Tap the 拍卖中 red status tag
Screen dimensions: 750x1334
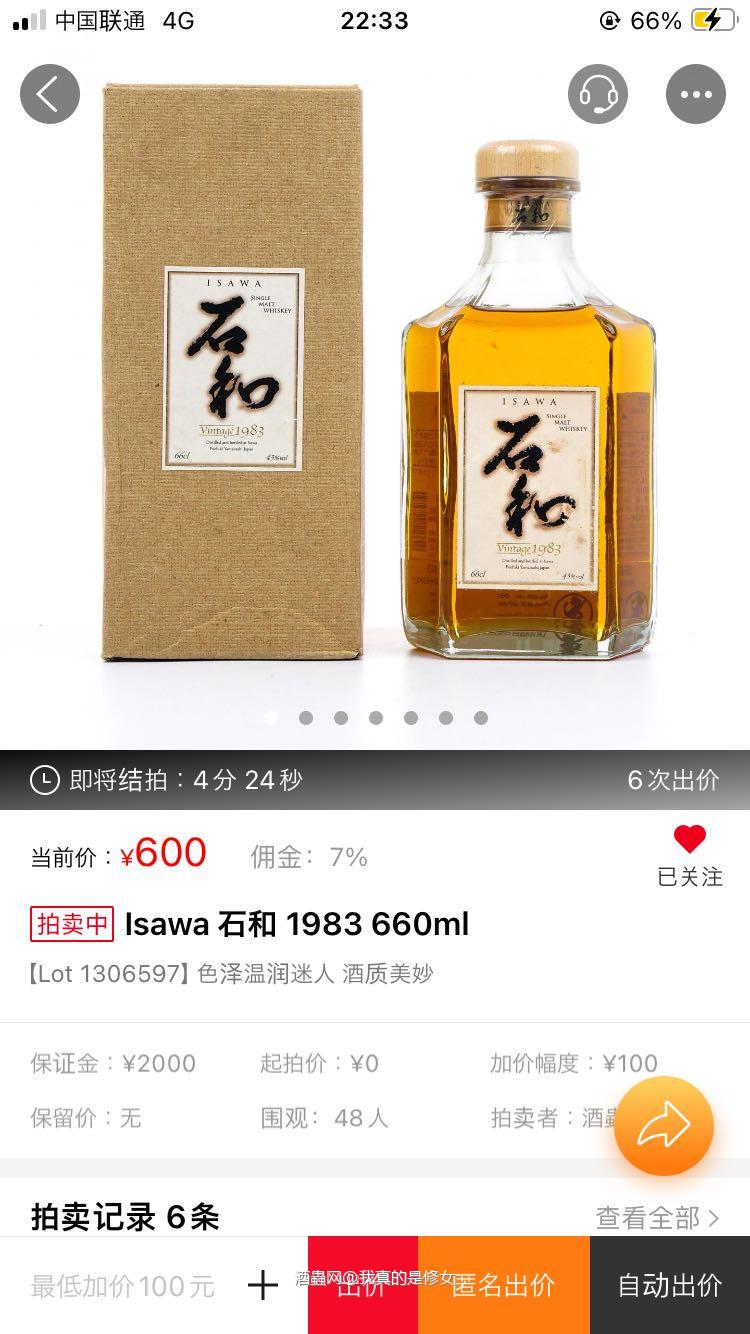tap(70, 925)
